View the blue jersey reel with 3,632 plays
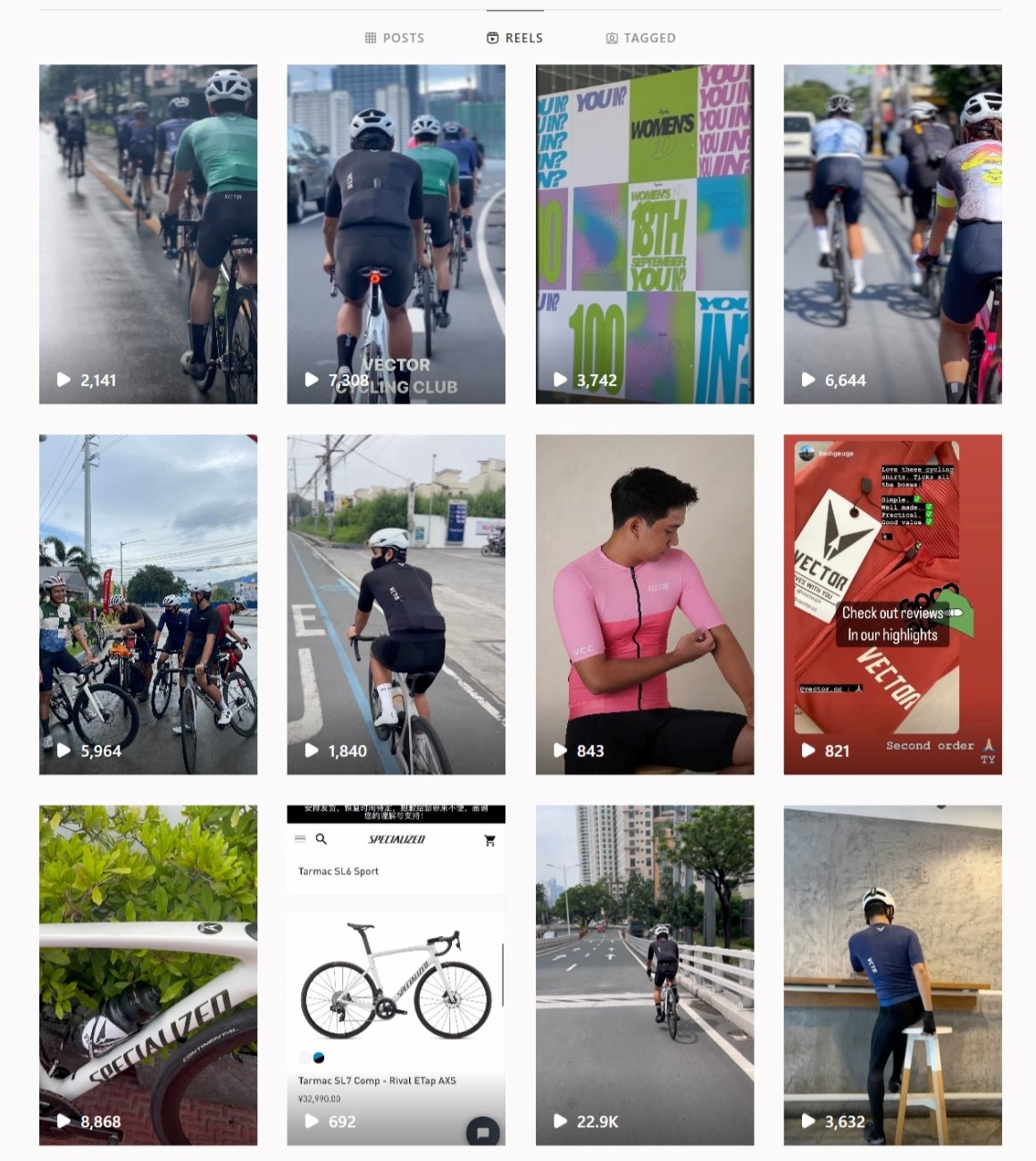This screenshot has width=1036, height=1161. 892,974
